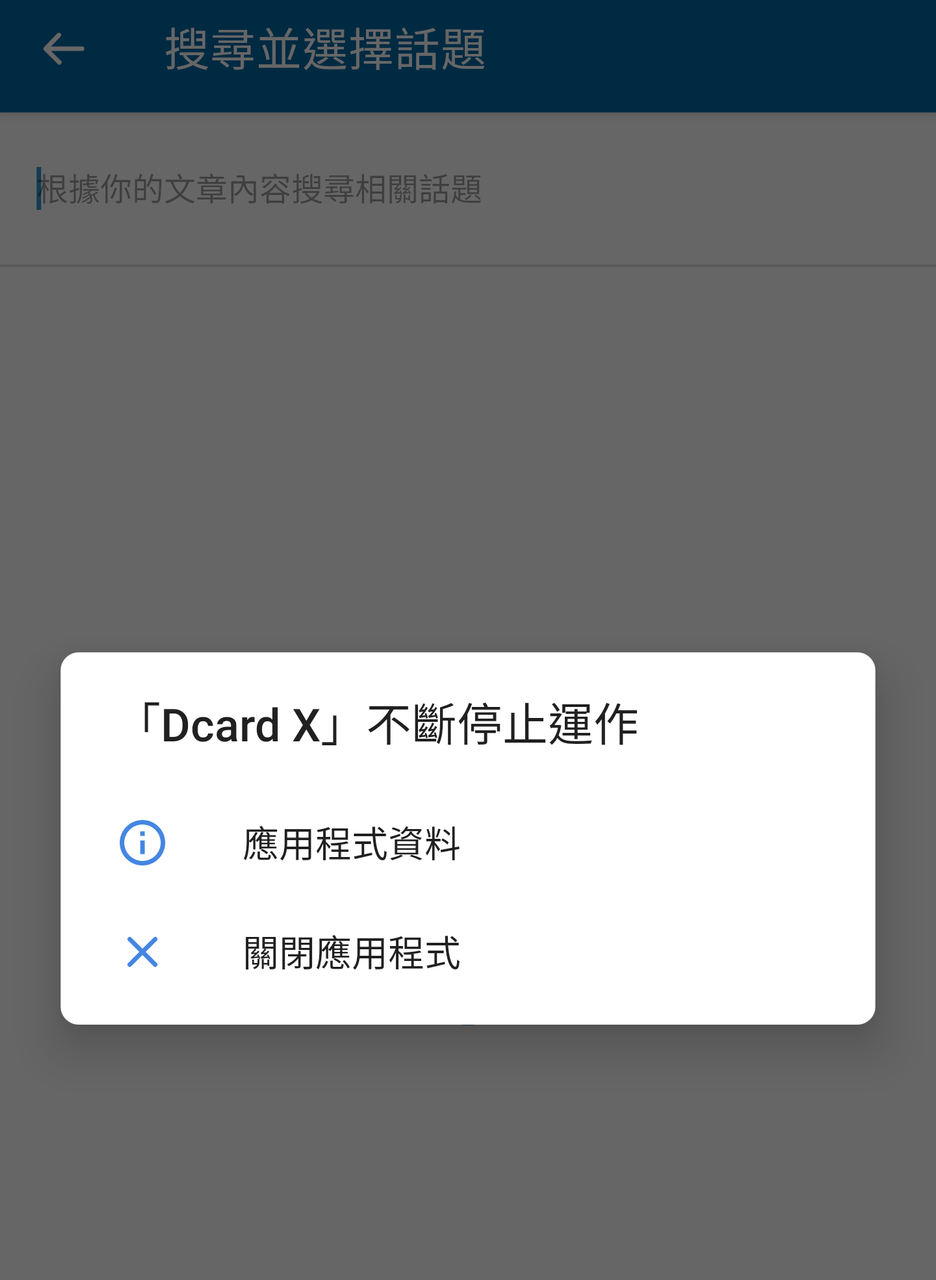Tap the dimmed background above the dialog
The width and height of the screenshot is (936, 1280).
pos(468,450)
